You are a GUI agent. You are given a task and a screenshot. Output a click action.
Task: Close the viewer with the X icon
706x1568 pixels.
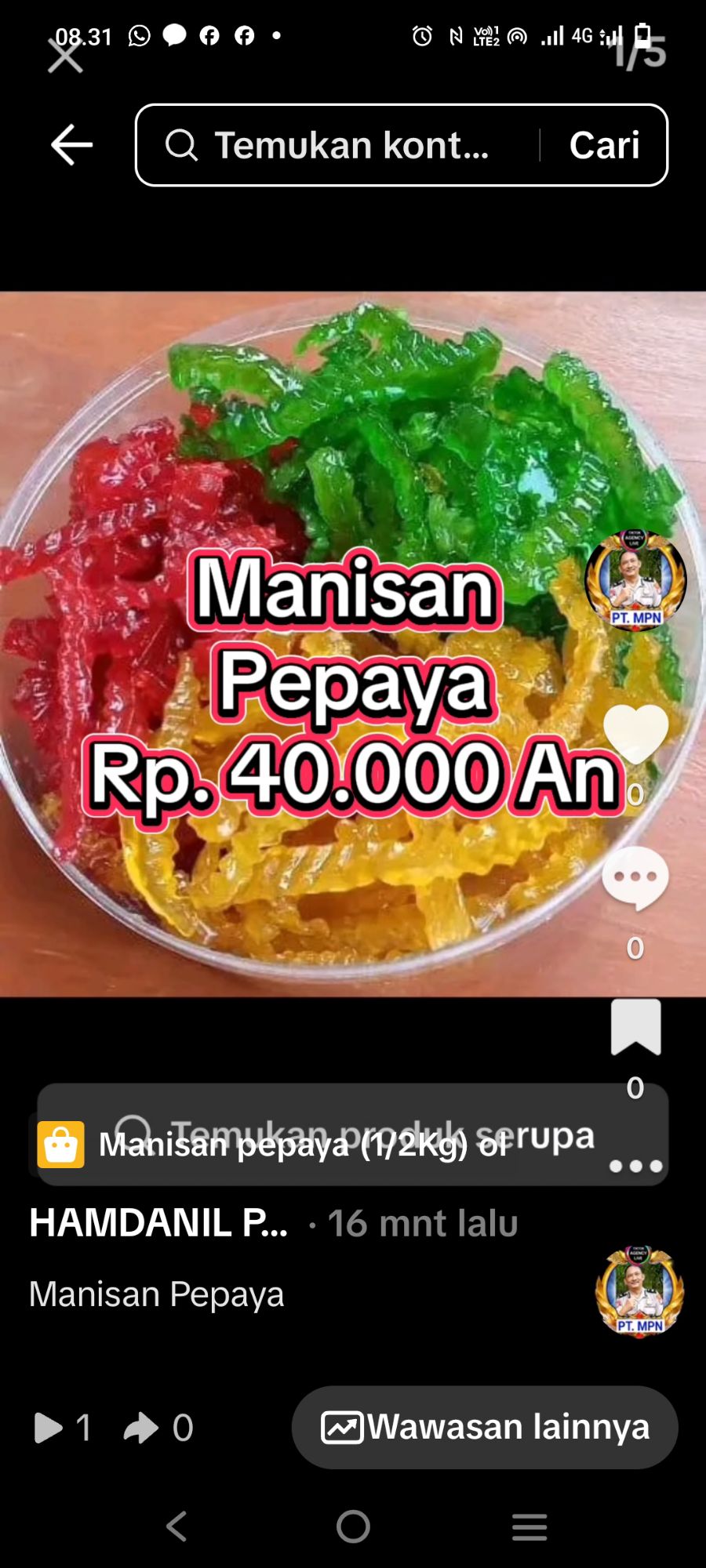[65, 56]
